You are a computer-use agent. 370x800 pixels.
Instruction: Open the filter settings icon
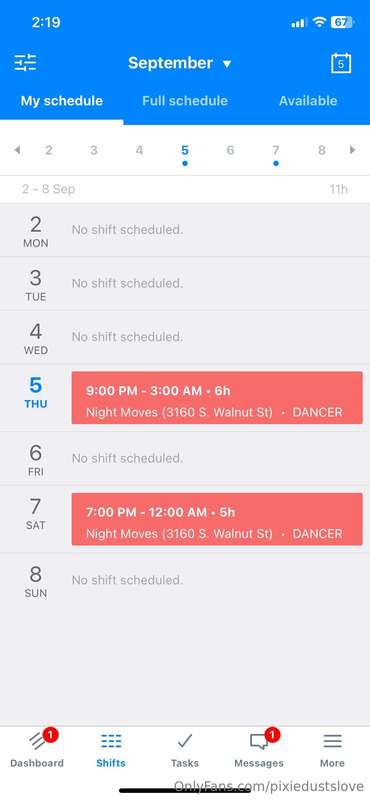[x=25, y=63]
